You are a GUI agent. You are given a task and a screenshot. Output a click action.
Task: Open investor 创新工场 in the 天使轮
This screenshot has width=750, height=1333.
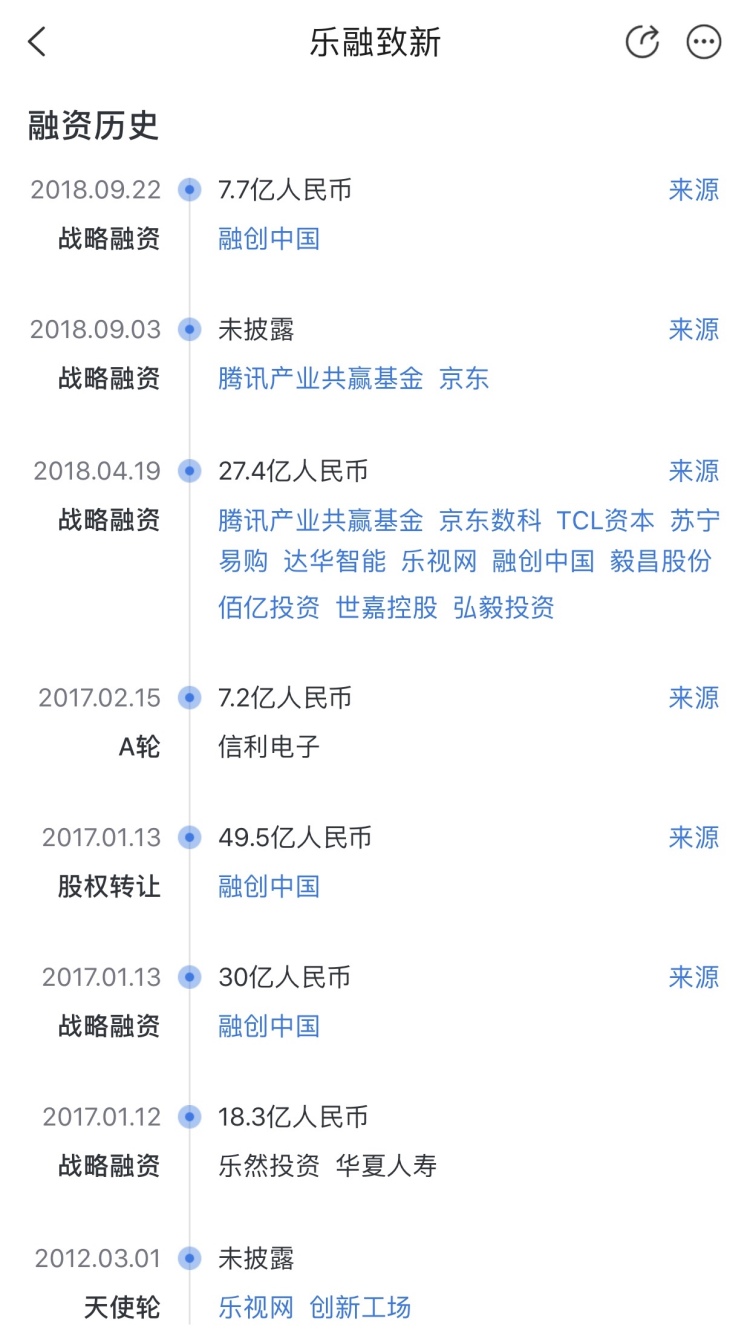pyautogui.click(x=360, y=1307)
